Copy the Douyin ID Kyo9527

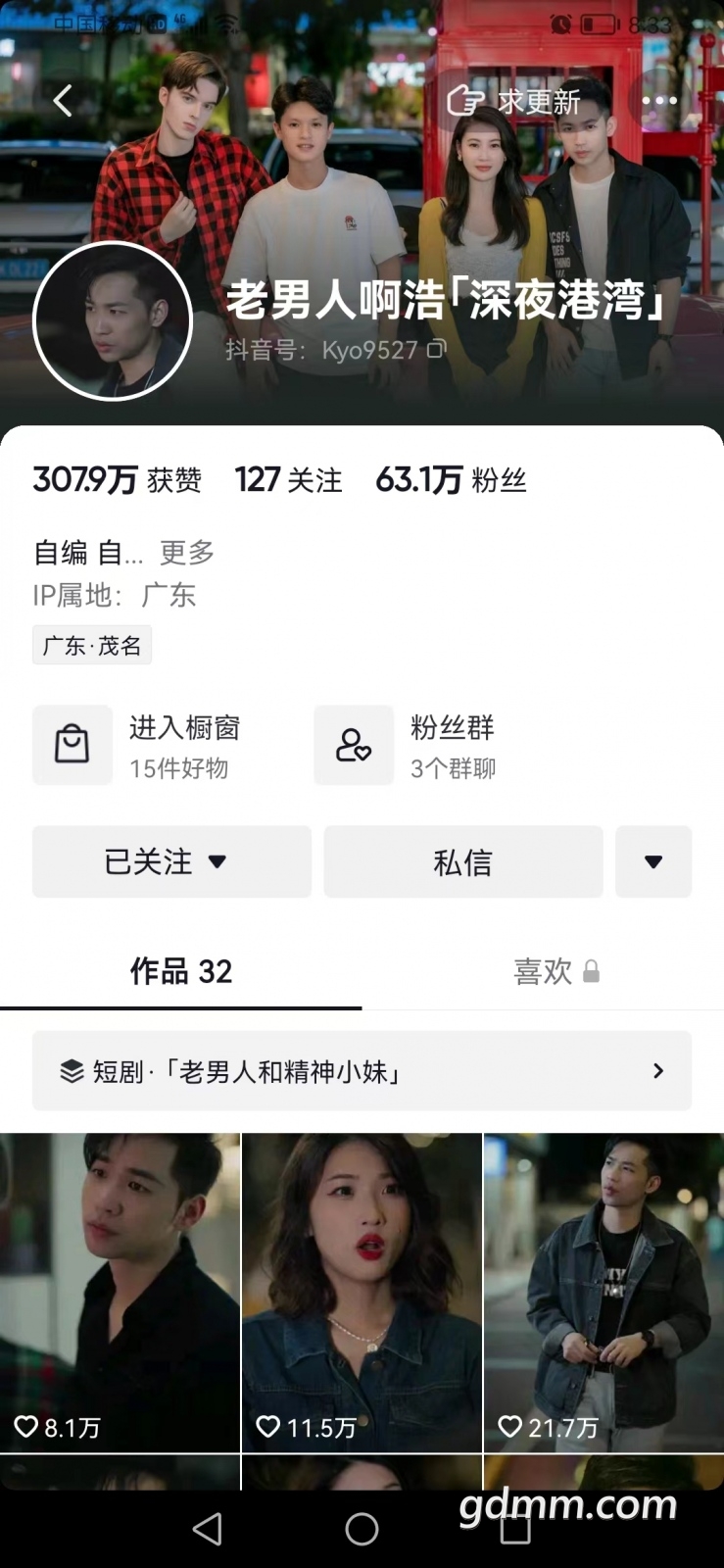pos(437,349)
